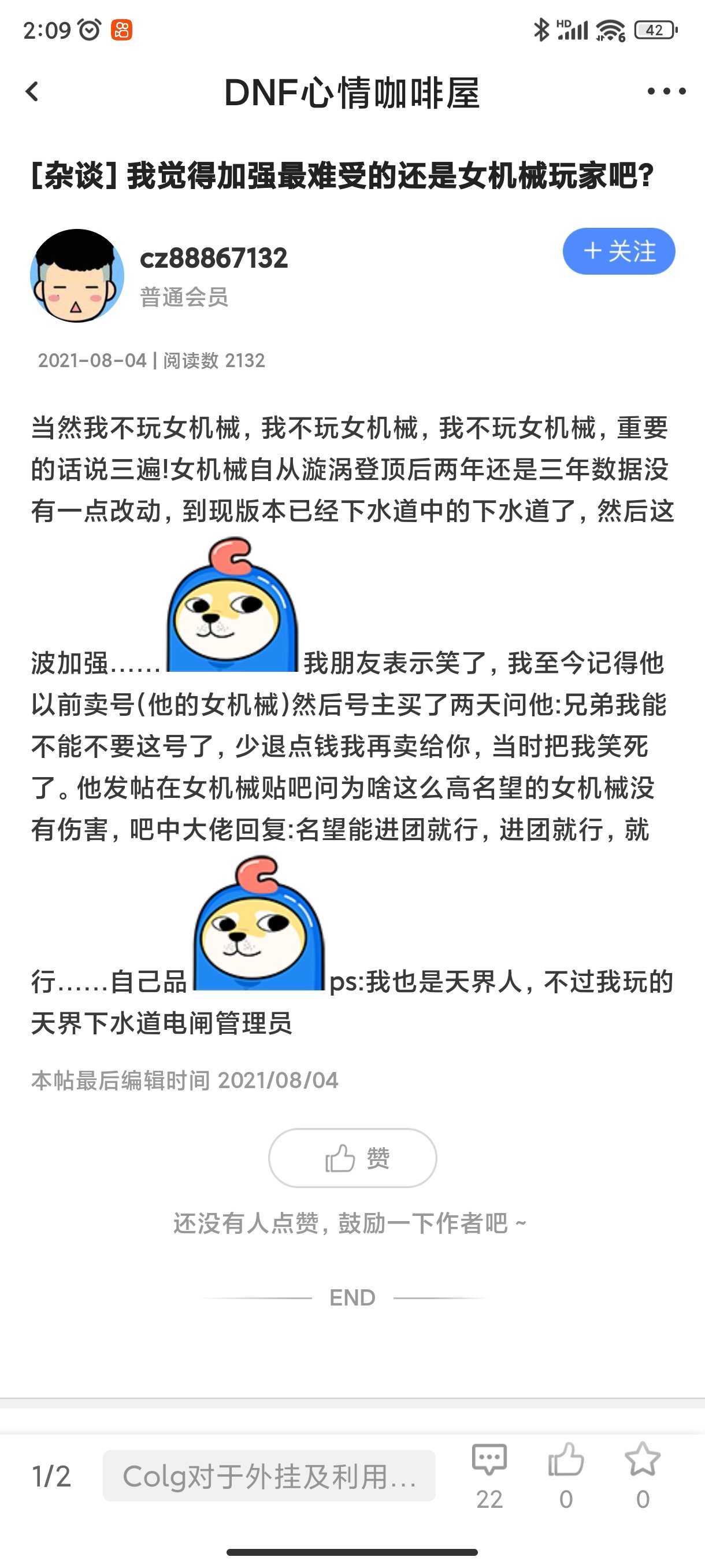
Task: Go back using the top-left arrow
Action: click(x=32, y=92)
